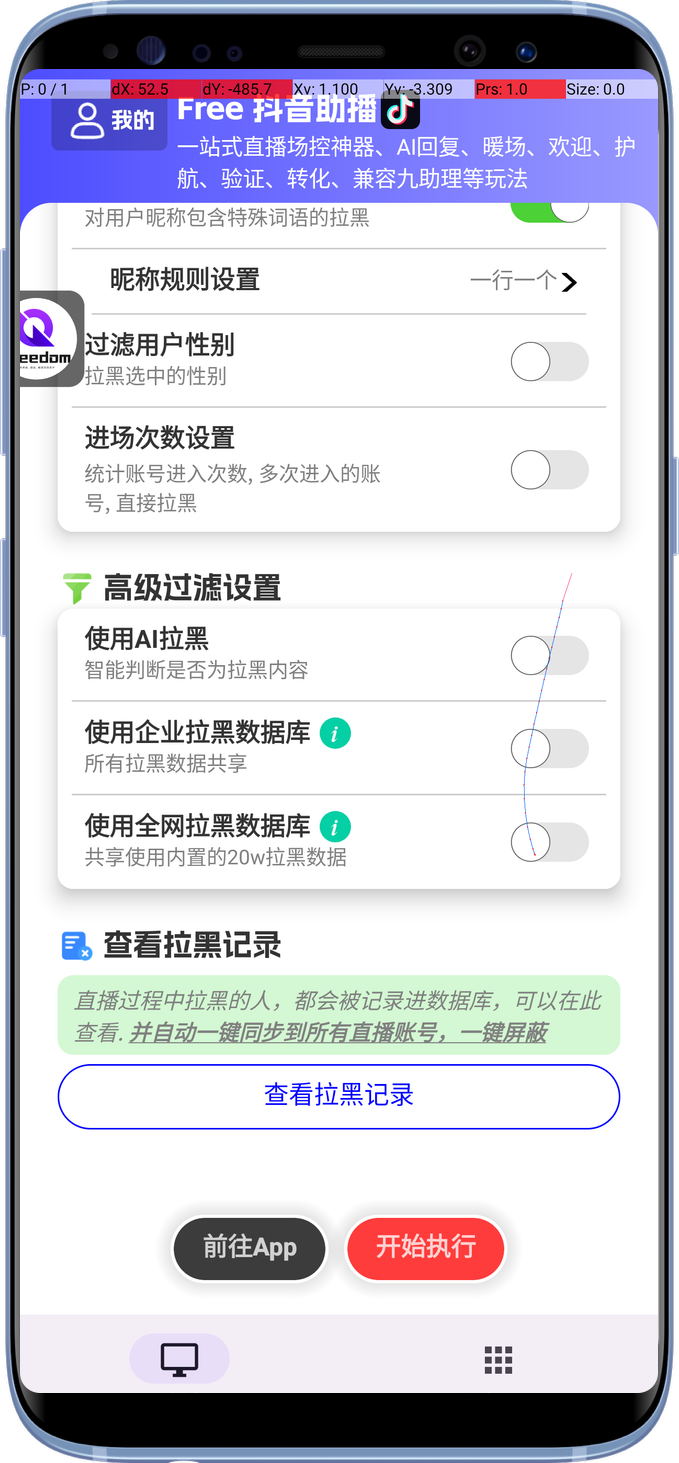Switch to the grid apps tab
679x1463 pixels.
point(498,1359)
